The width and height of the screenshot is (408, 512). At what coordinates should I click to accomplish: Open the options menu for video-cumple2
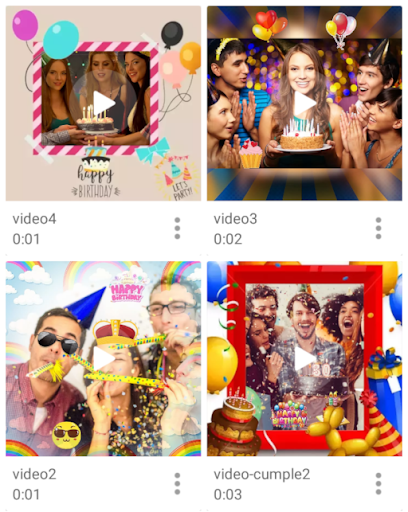378,483
